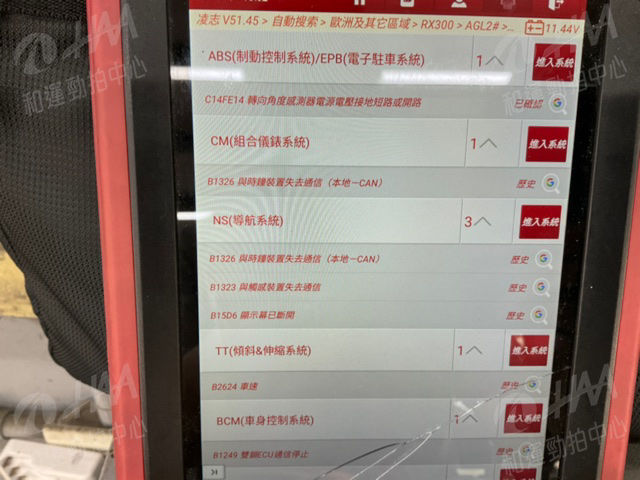
Task: Enter the NS navigation system
Action: click(539, 222)
